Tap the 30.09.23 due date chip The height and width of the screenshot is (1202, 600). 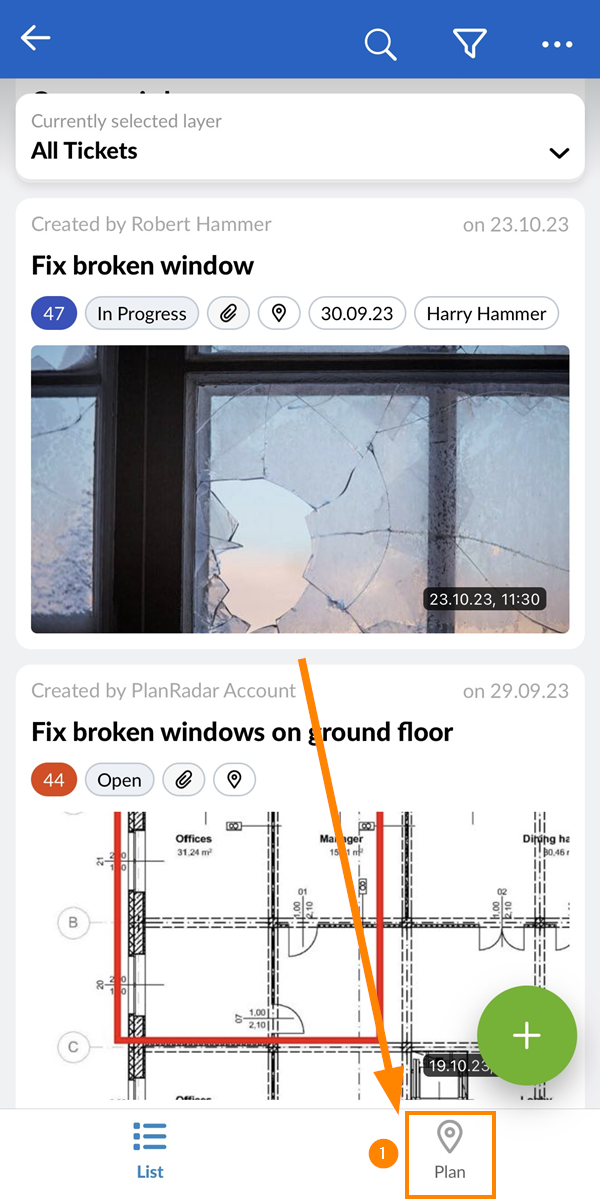tap(357, 314)
